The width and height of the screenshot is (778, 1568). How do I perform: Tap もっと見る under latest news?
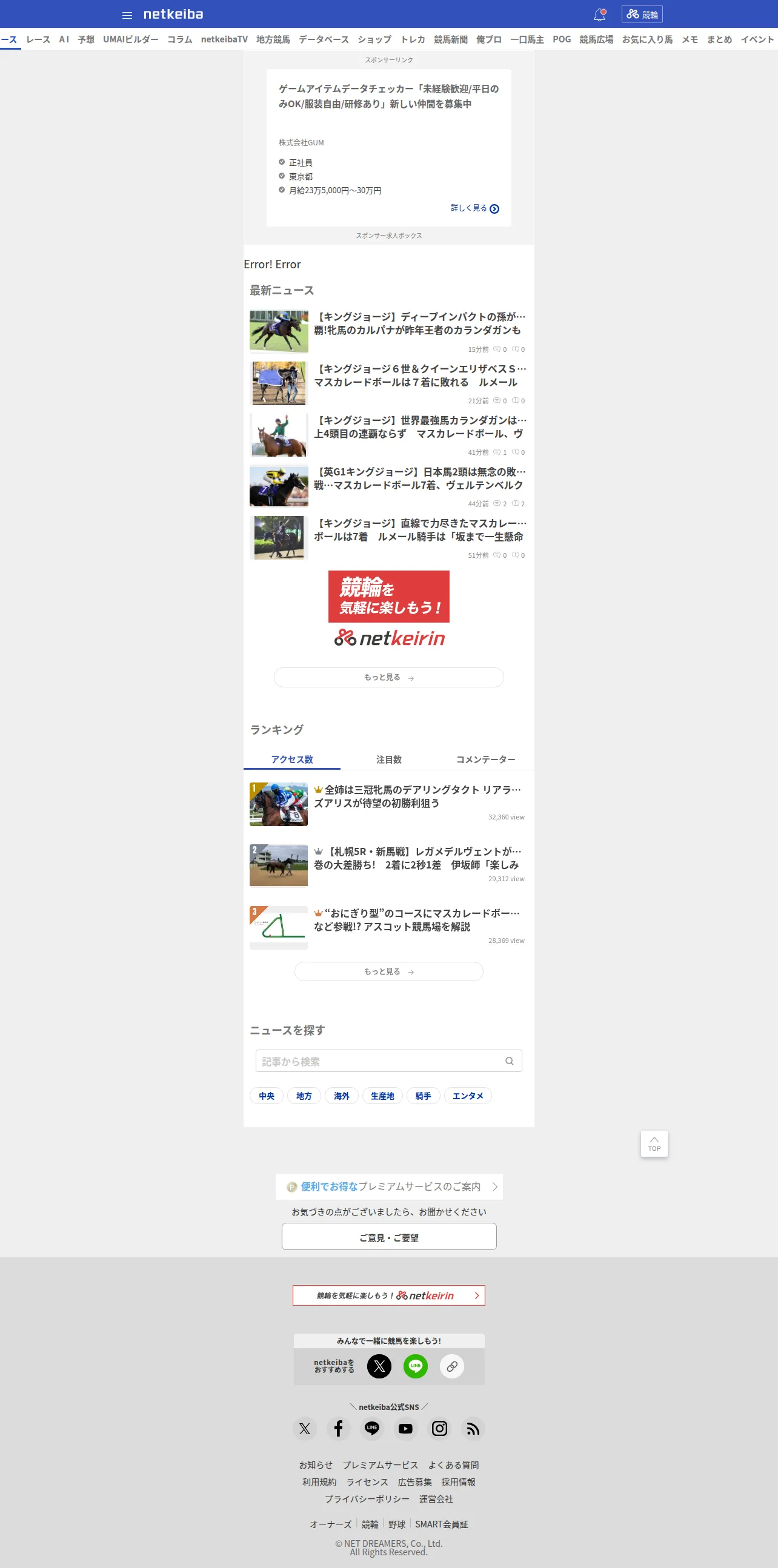[x=389, y=678]
